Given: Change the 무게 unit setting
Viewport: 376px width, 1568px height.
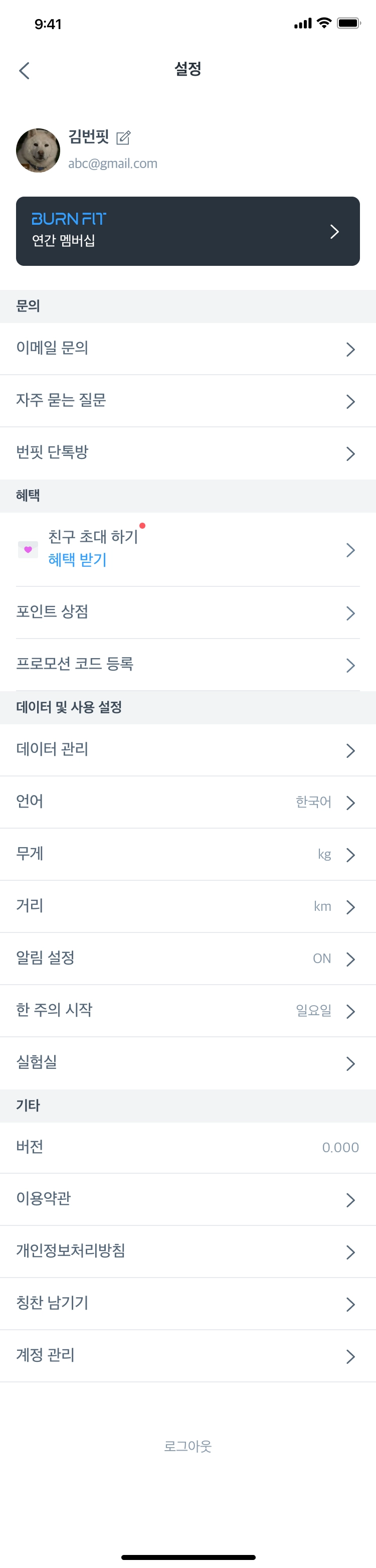Looking at the screenshot, I should click(x=187, y=854).
